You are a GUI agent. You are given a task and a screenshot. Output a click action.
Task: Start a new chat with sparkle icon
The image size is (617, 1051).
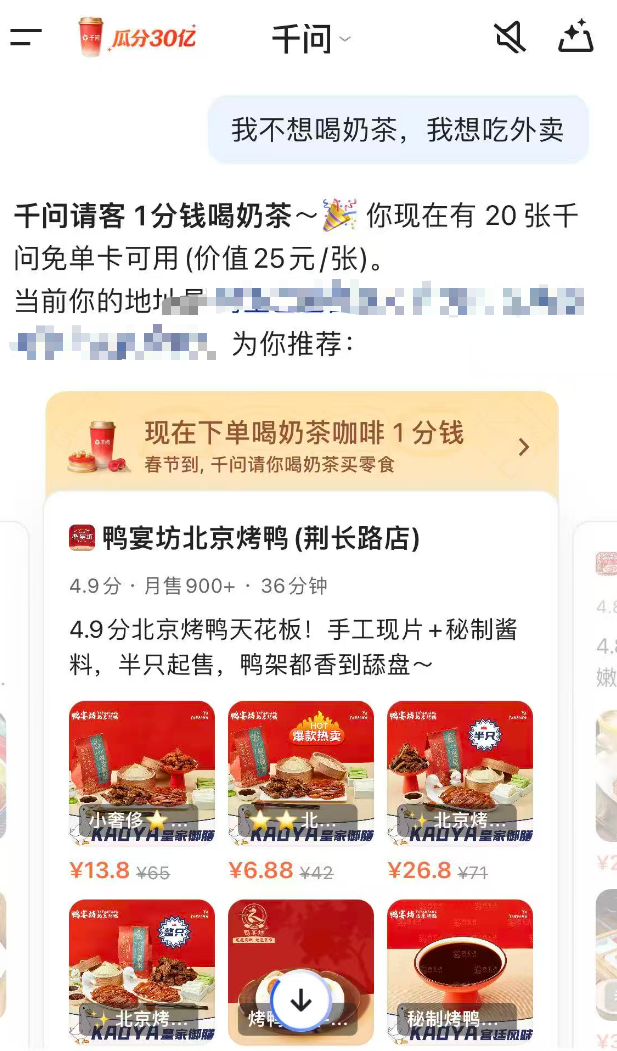tap(575, 38)
